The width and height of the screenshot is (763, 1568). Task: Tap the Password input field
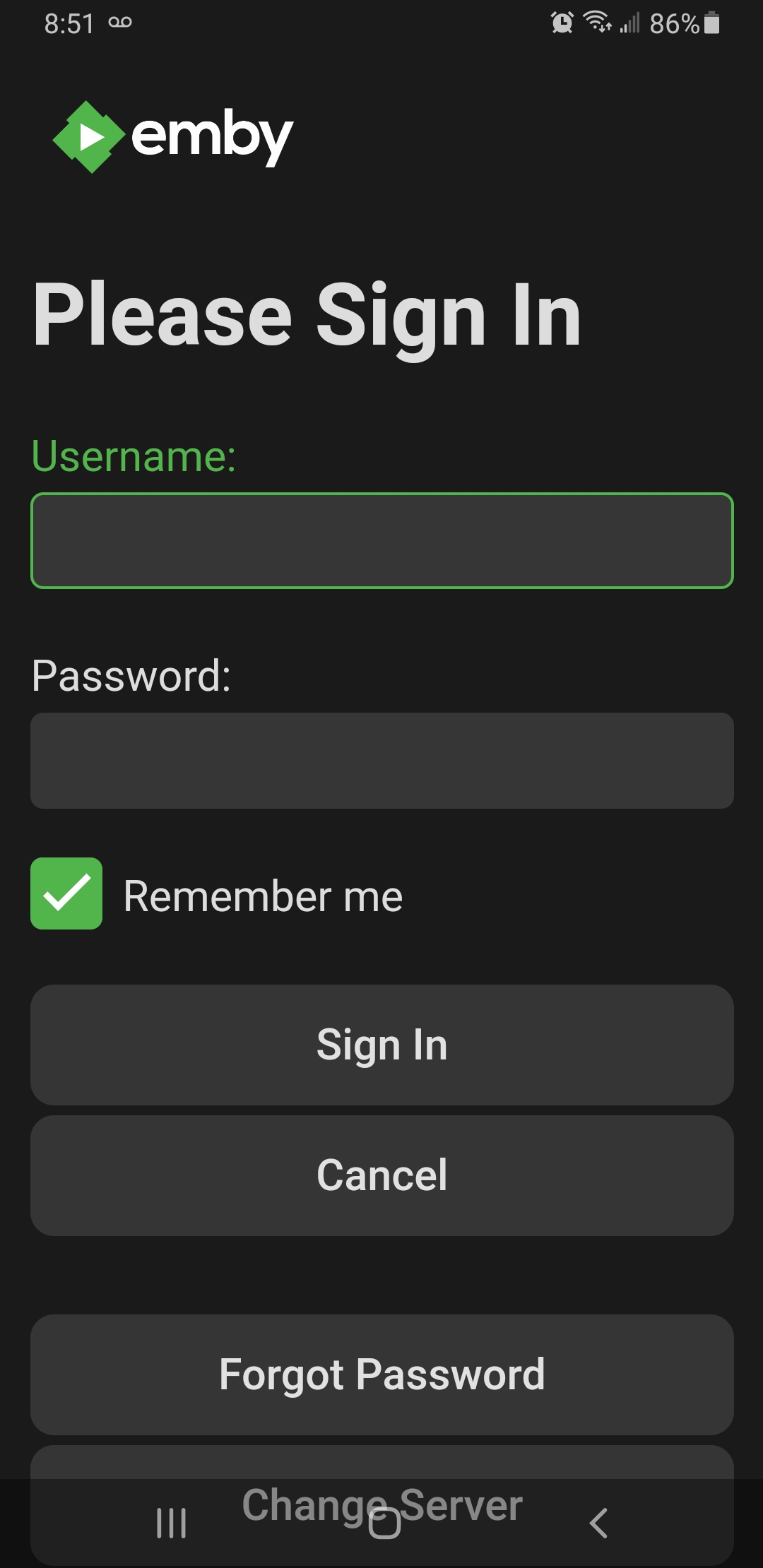coord(381,761)
